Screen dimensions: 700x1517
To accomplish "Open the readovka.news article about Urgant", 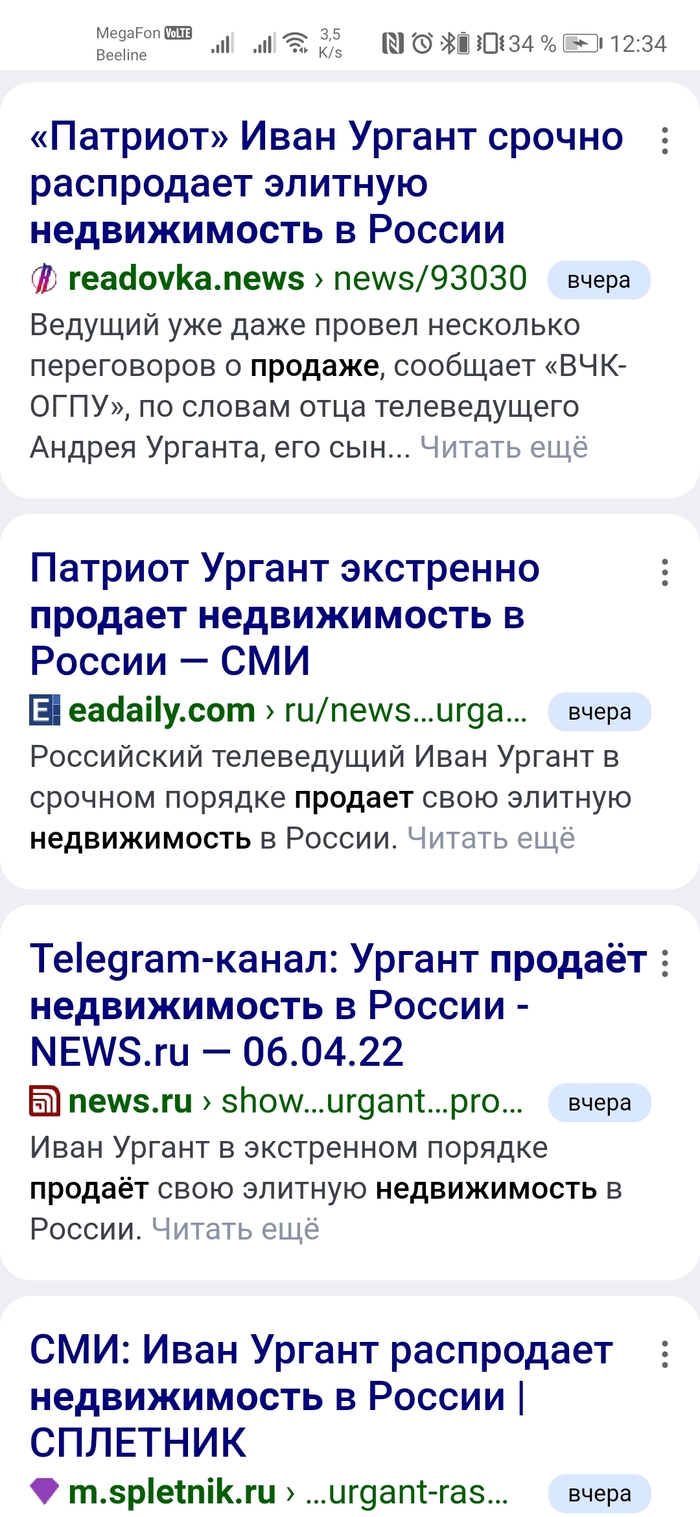I will click(326, 183).
